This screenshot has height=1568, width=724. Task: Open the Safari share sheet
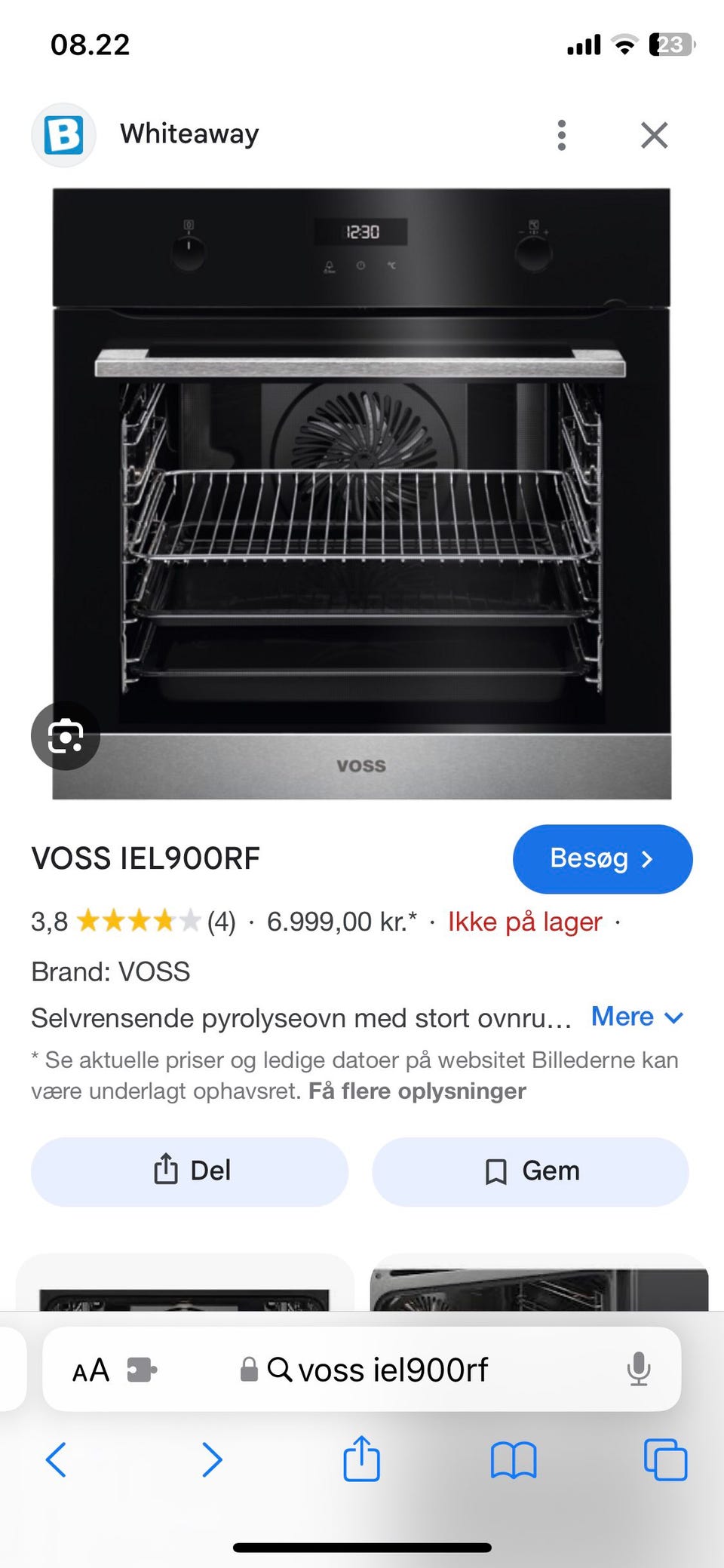[x=361, y=1459]
